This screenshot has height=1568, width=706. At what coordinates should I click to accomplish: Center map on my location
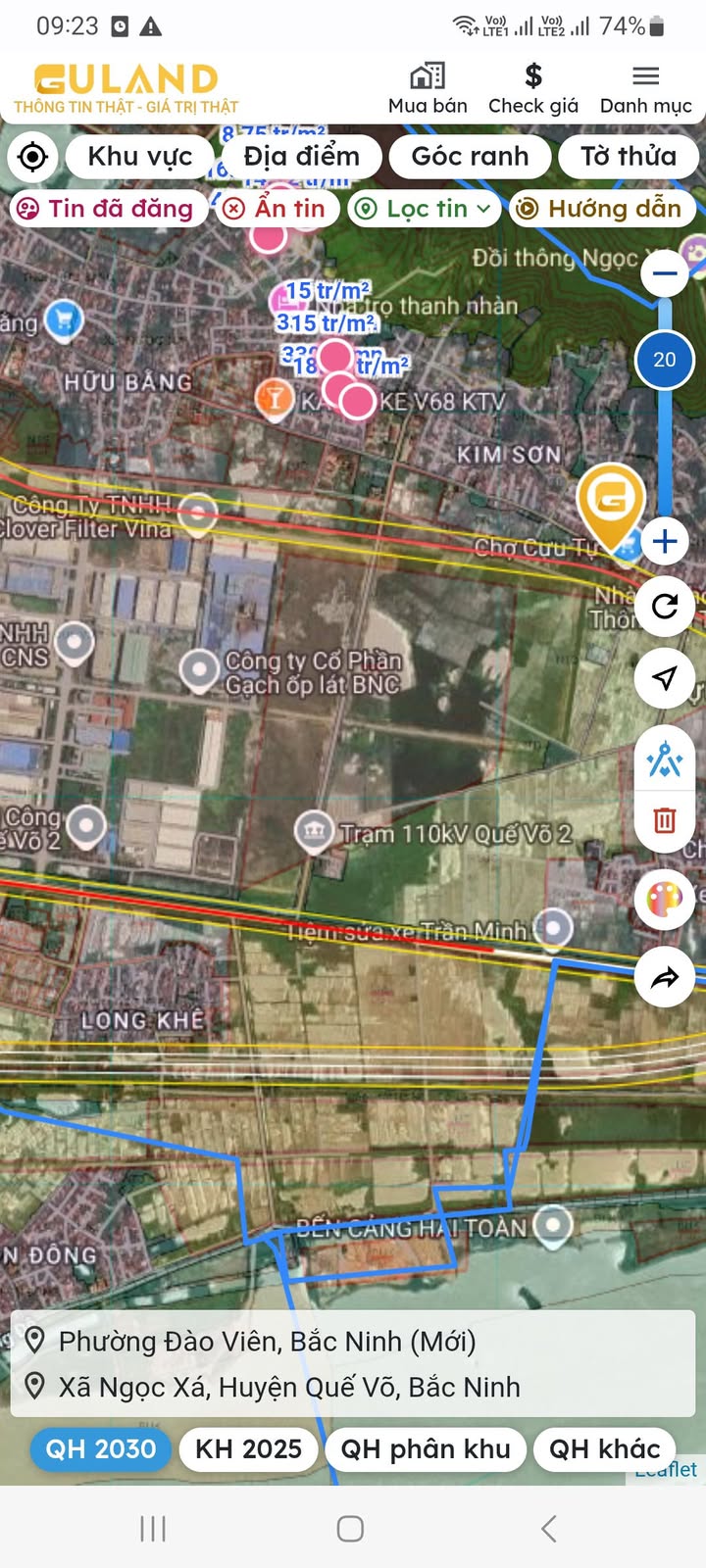(33, 157)
